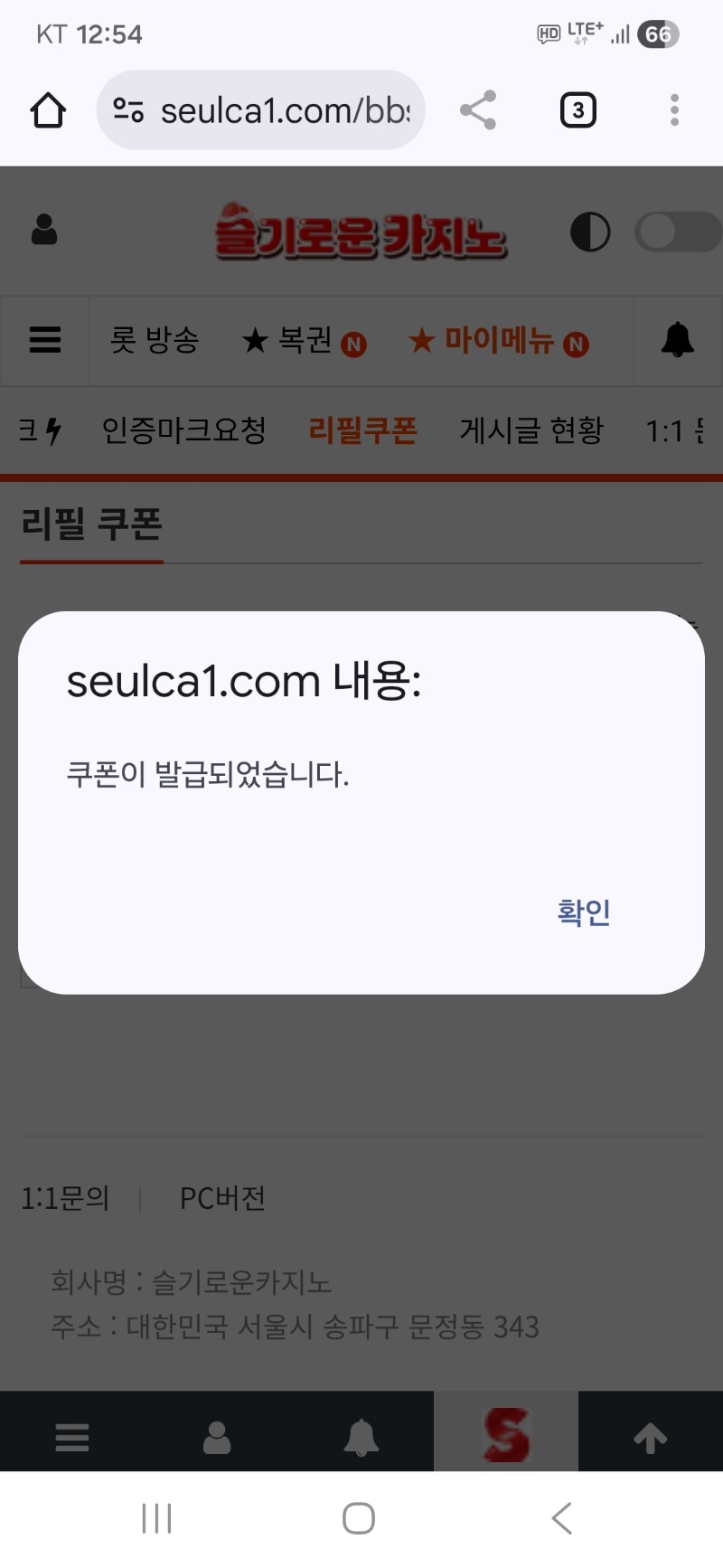Tap the seulca1.com address bar
Image resolution: width=723 pixels, height=1568 pixels.
point(271,110)
